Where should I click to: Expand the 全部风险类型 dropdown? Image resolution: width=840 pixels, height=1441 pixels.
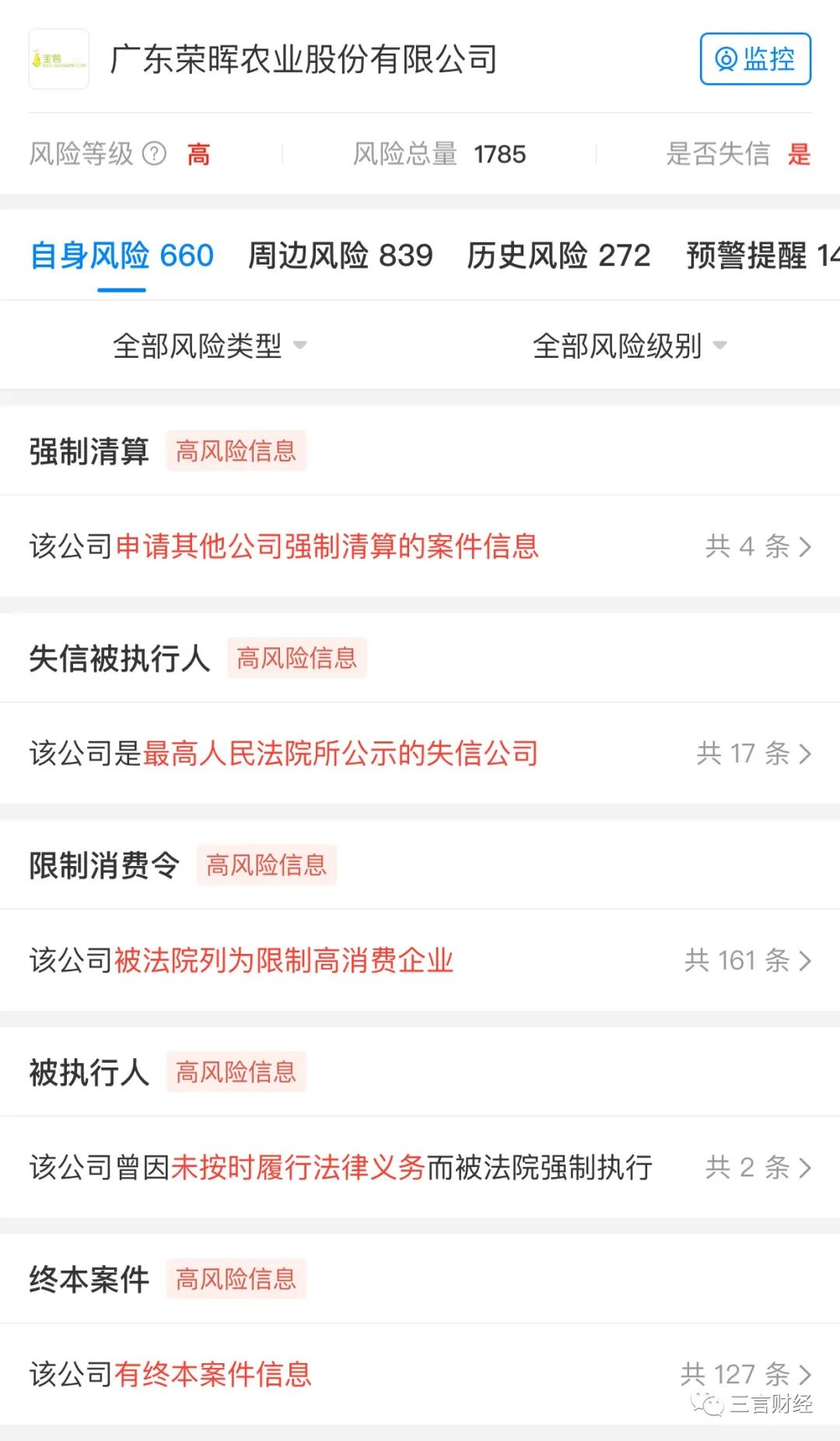tap(210, 345)
